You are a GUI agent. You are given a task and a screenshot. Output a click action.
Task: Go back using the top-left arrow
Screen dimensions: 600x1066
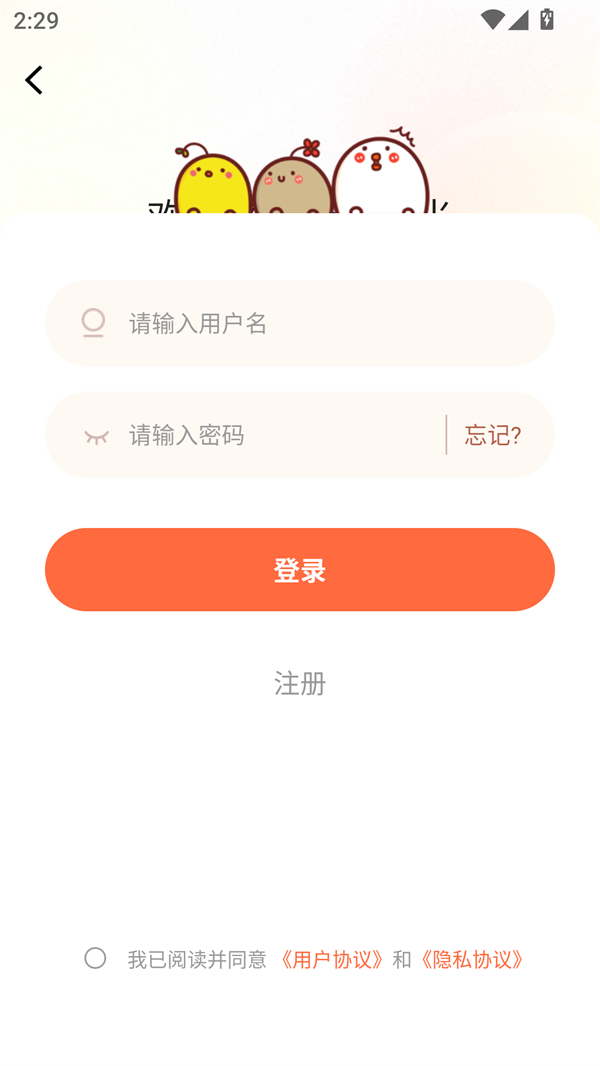pyautogui.click(x=34, y=80)
